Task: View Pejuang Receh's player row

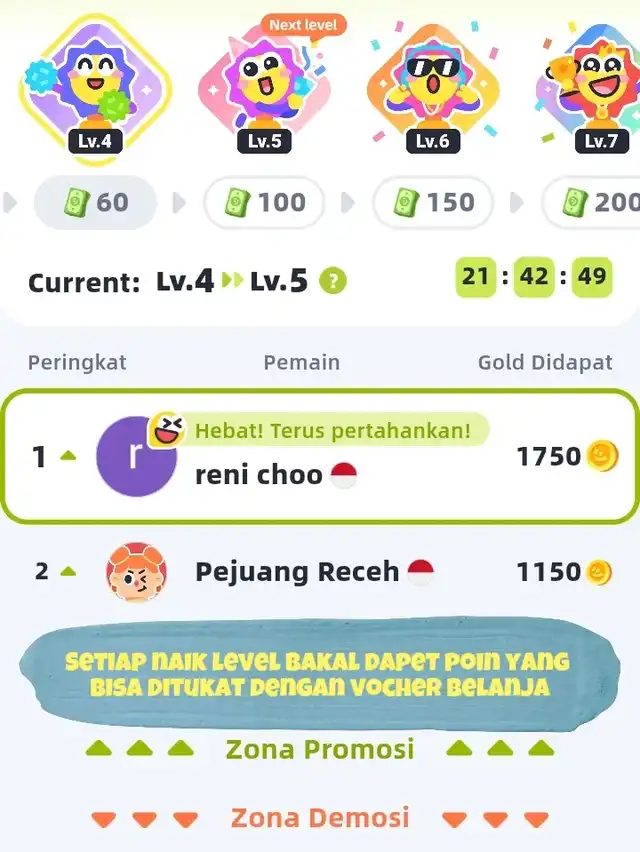Action: [x=320, y=572]
